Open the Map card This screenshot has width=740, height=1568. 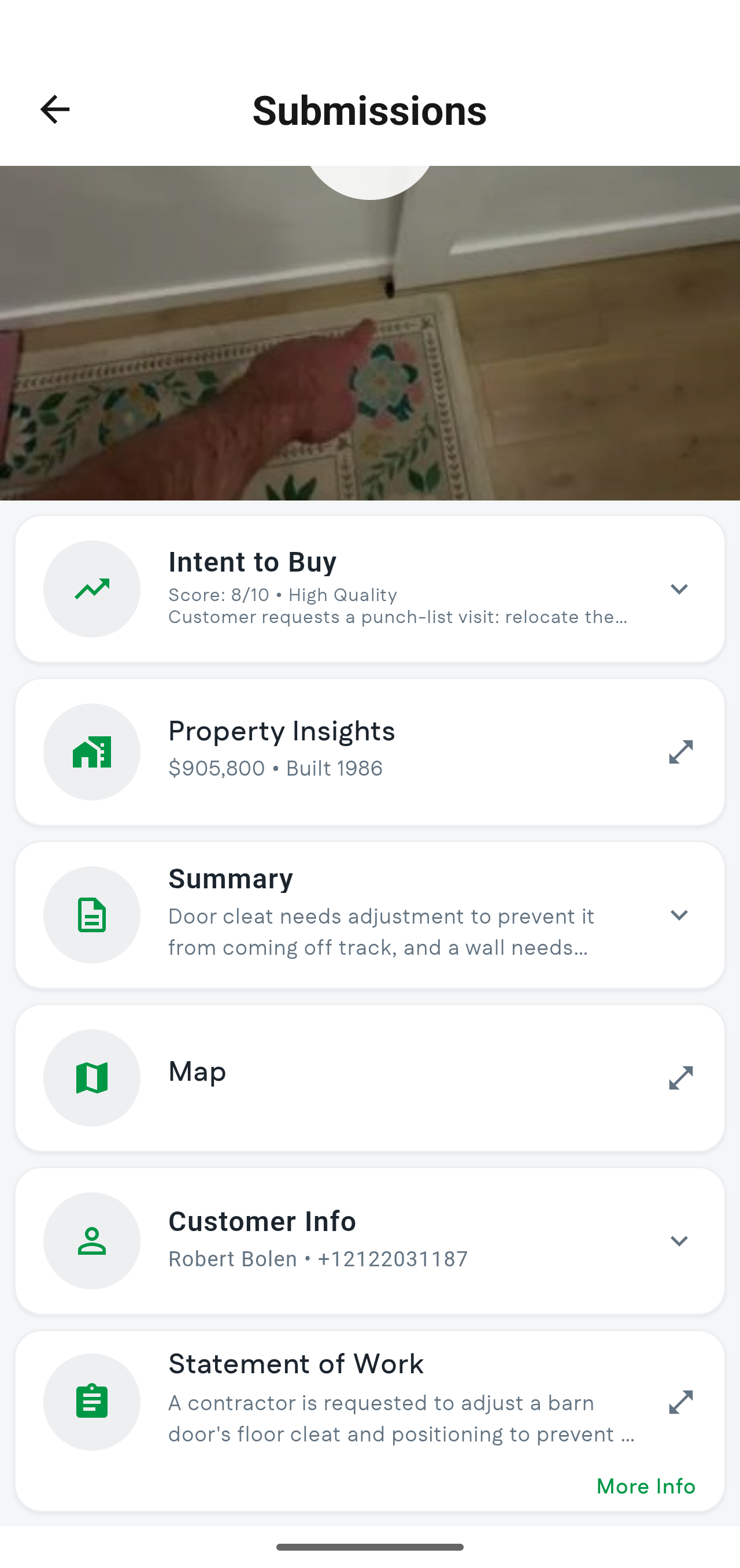[x=680, y=1077]
